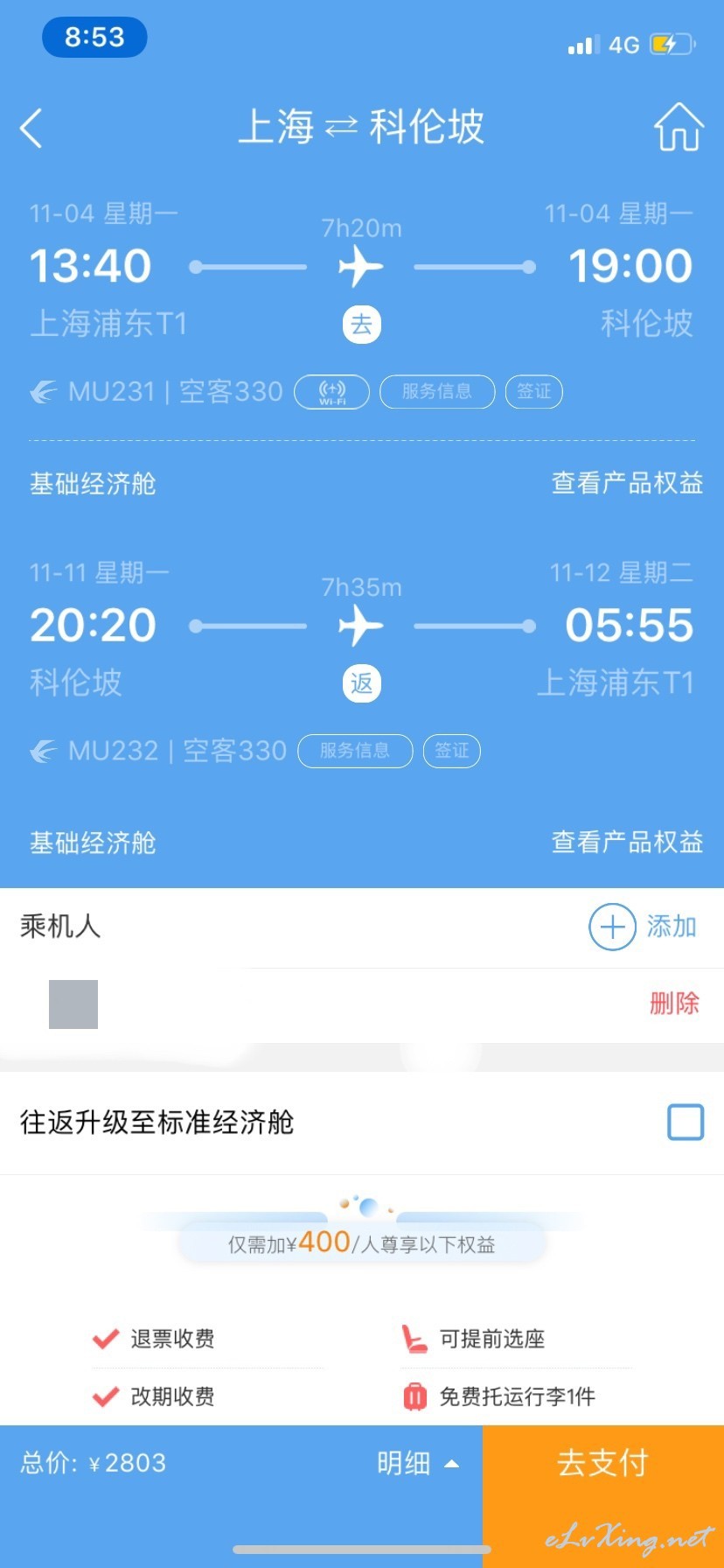Expand the 明细 price details
The height and width of the screenshot is (1568, 724).
click(418, 1463)
